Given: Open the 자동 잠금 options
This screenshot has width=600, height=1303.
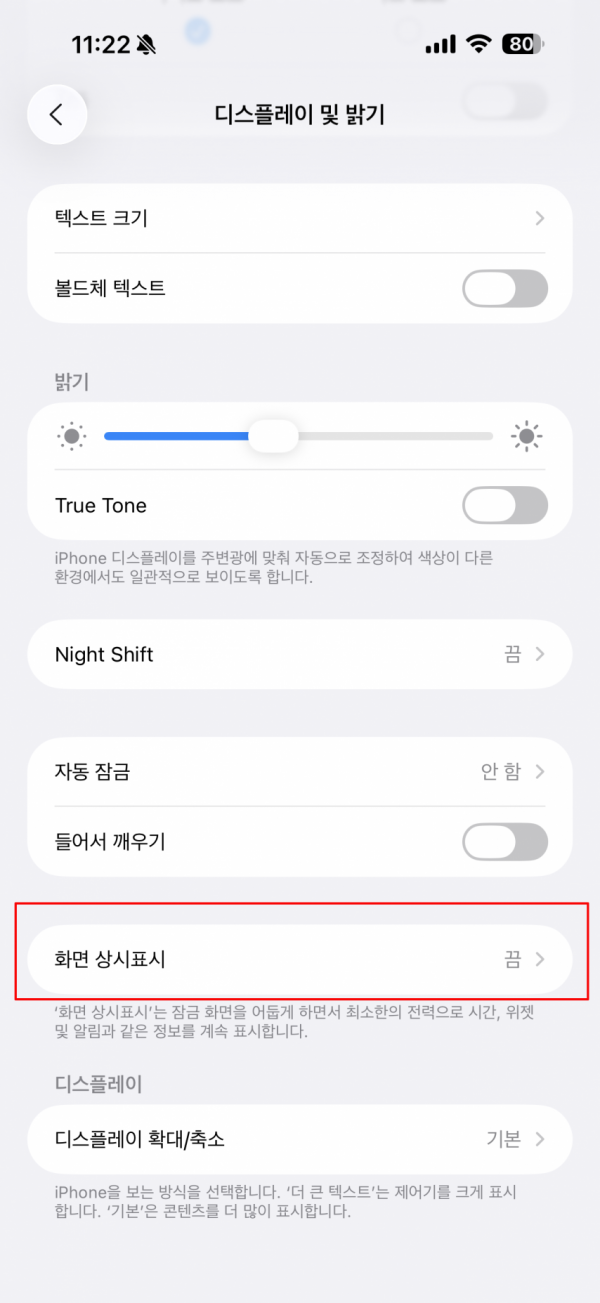Looking at the screenshot, I should pyautogui.click(x=300, y=772).
